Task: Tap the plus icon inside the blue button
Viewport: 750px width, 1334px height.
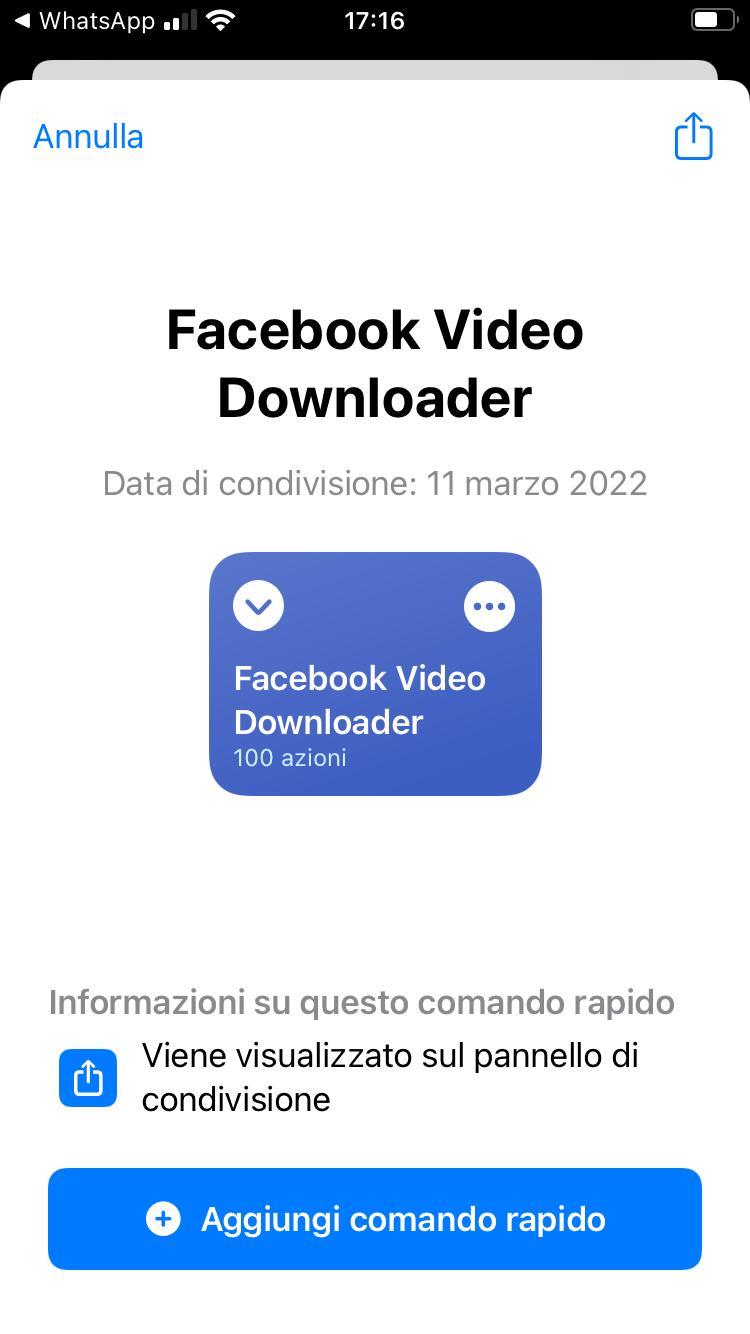Action: point(162,1219)
